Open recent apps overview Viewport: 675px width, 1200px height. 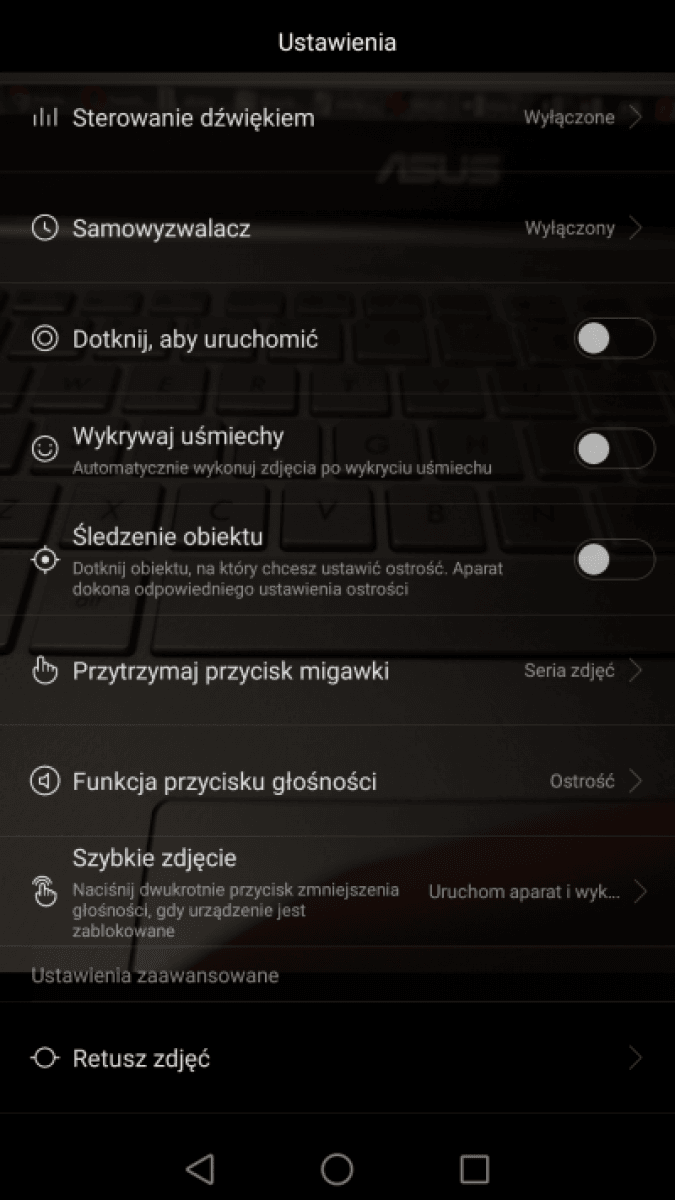473,1168
